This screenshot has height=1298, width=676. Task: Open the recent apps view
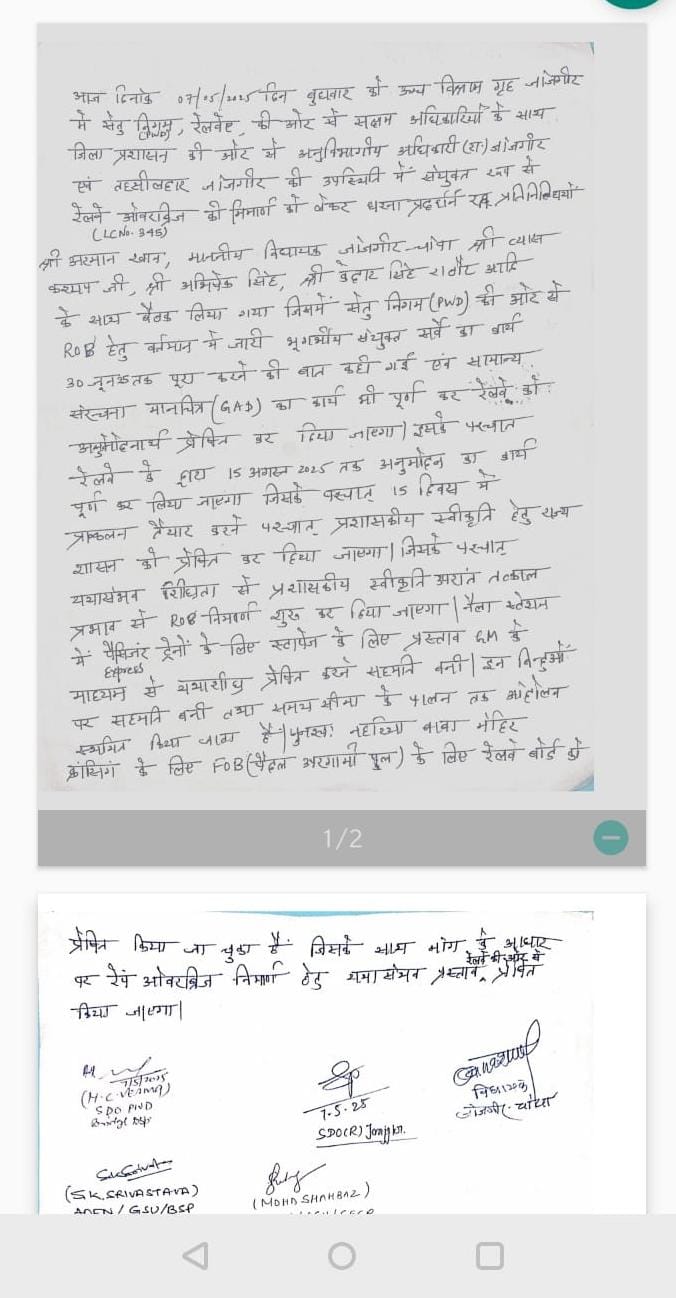coord(489,1255)
